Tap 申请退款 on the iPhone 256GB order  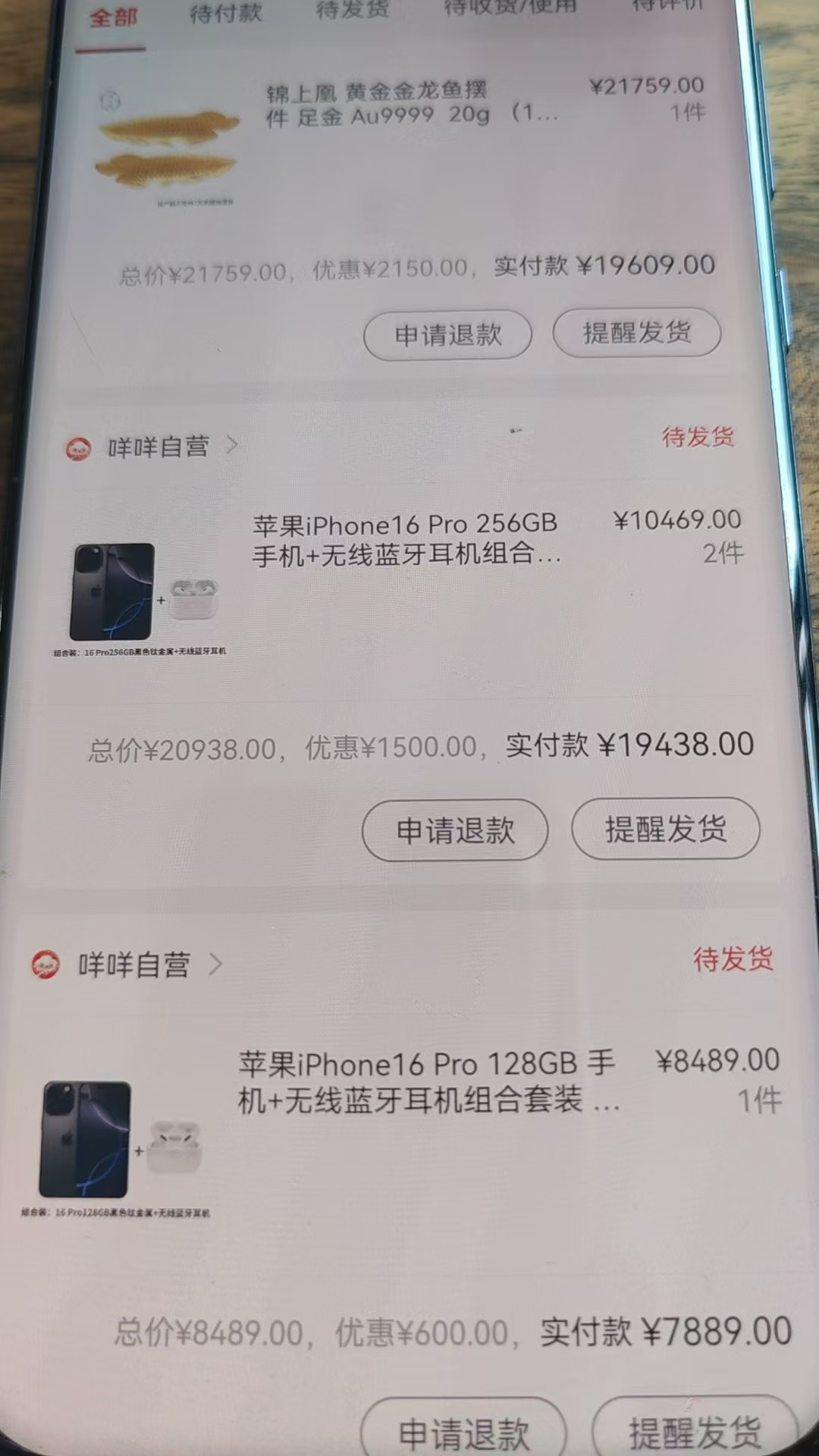click(x=454, y=830)
